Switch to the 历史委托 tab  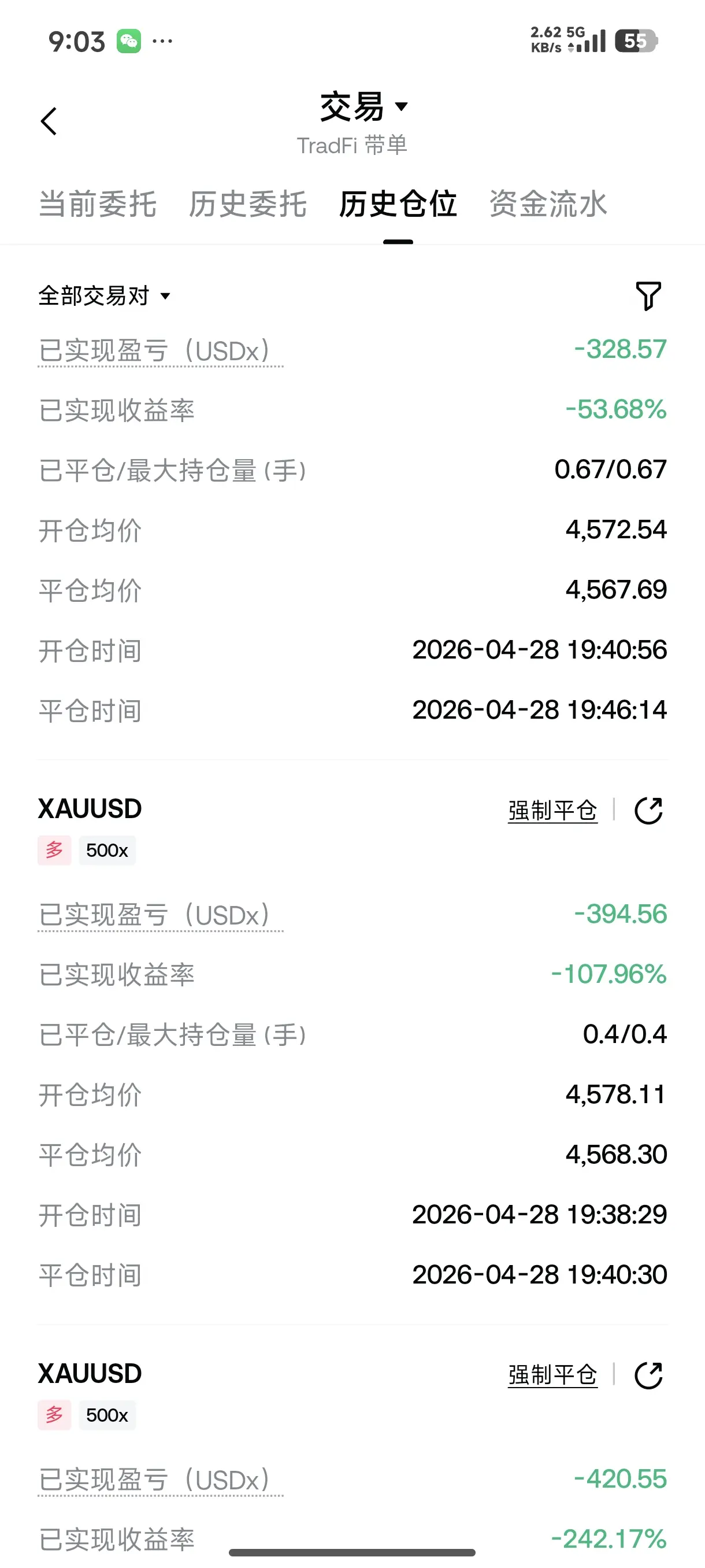(247, 204)
